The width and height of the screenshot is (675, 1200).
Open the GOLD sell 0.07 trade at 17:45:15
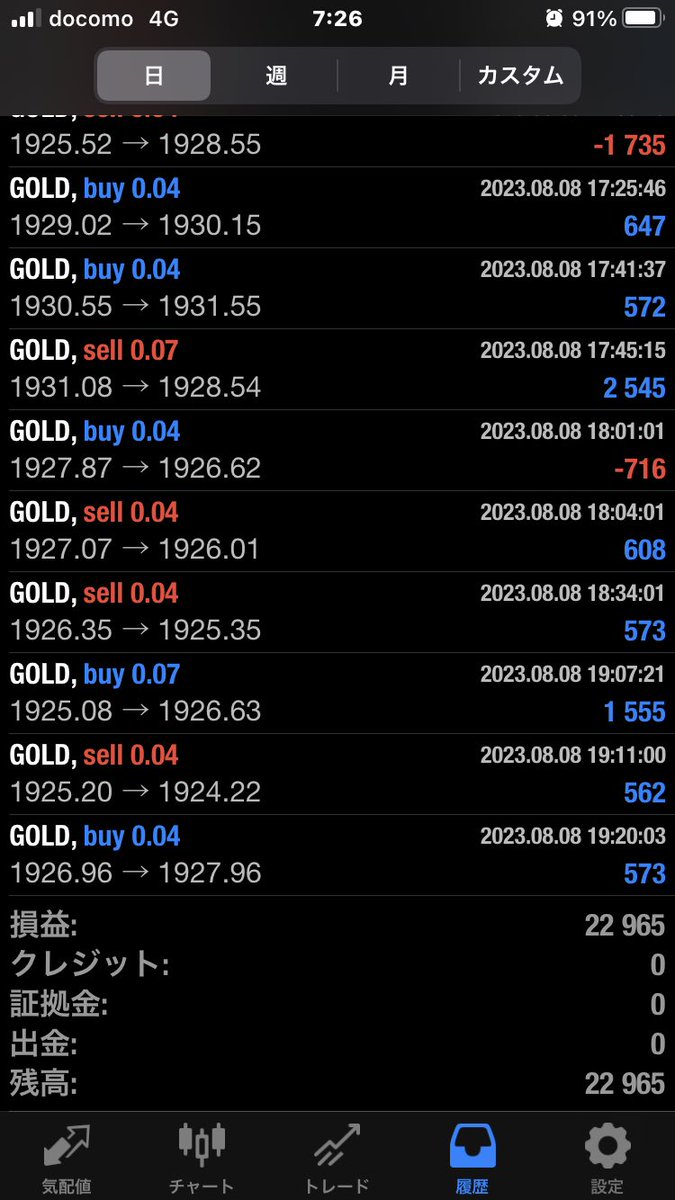(x=337, y=369)
